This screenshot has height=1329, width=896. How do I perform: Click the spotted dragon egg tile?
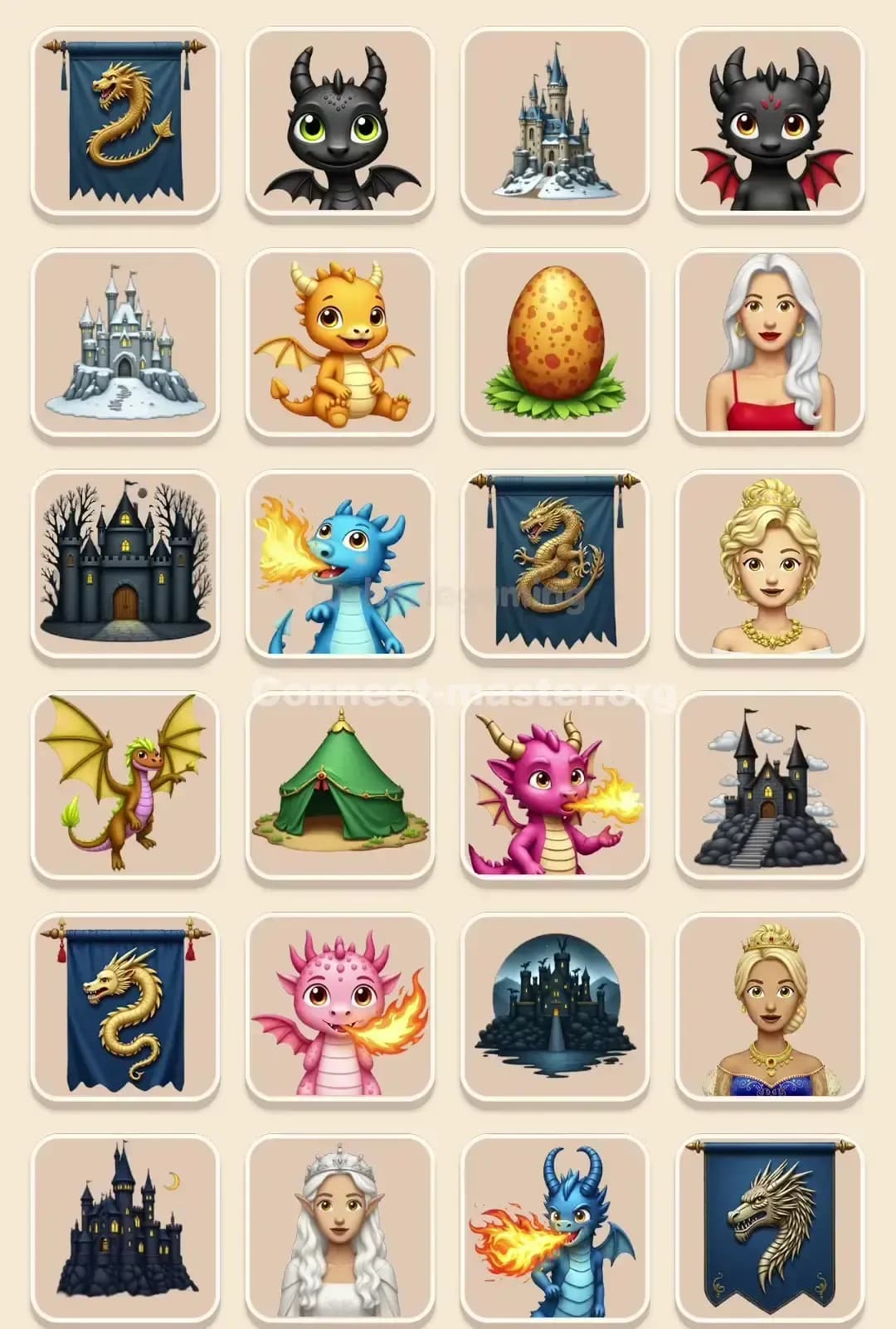click(x=552, y=340)
